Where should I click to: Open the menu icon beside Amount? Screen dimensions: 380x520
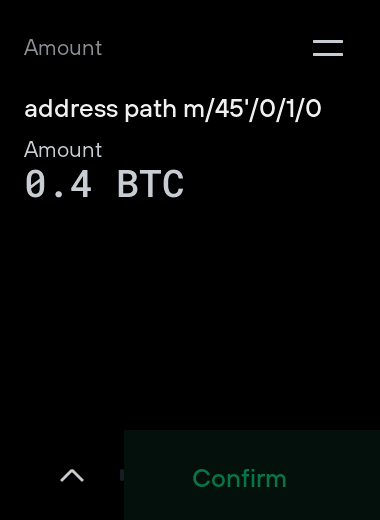(x=328, y=48)
